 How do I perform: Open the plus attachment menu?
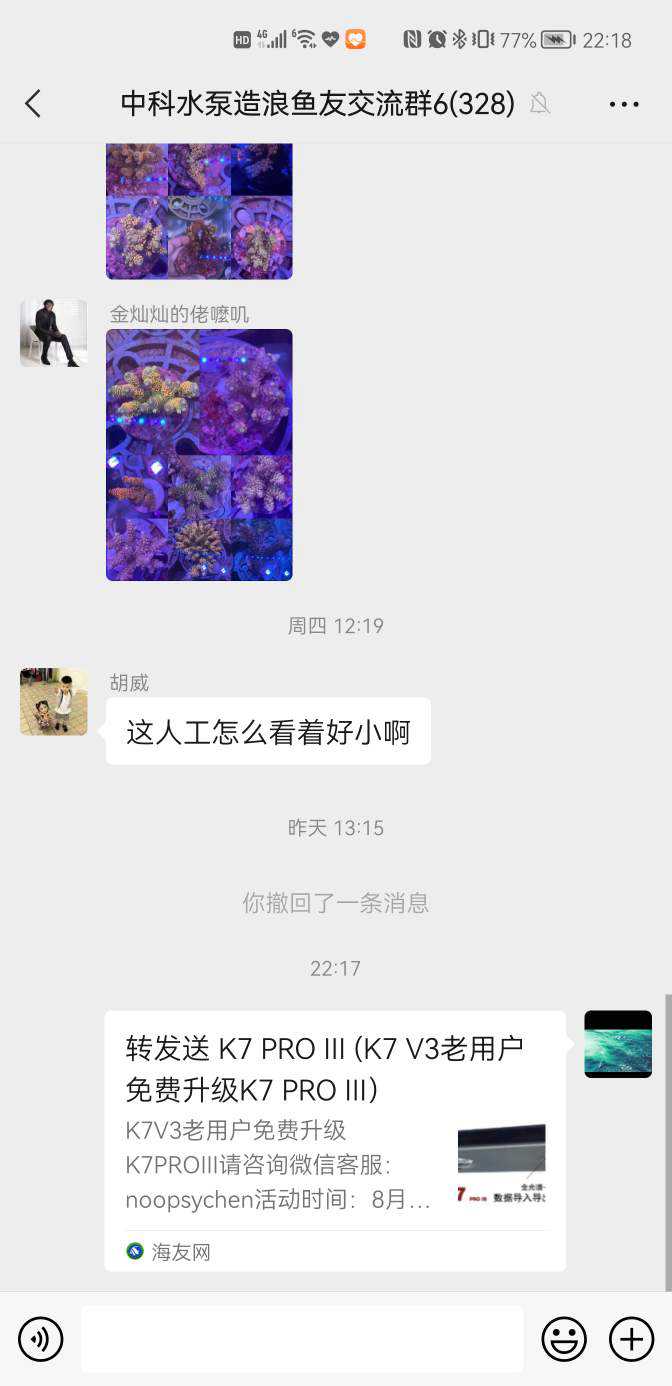click(x=631, y=1338)
